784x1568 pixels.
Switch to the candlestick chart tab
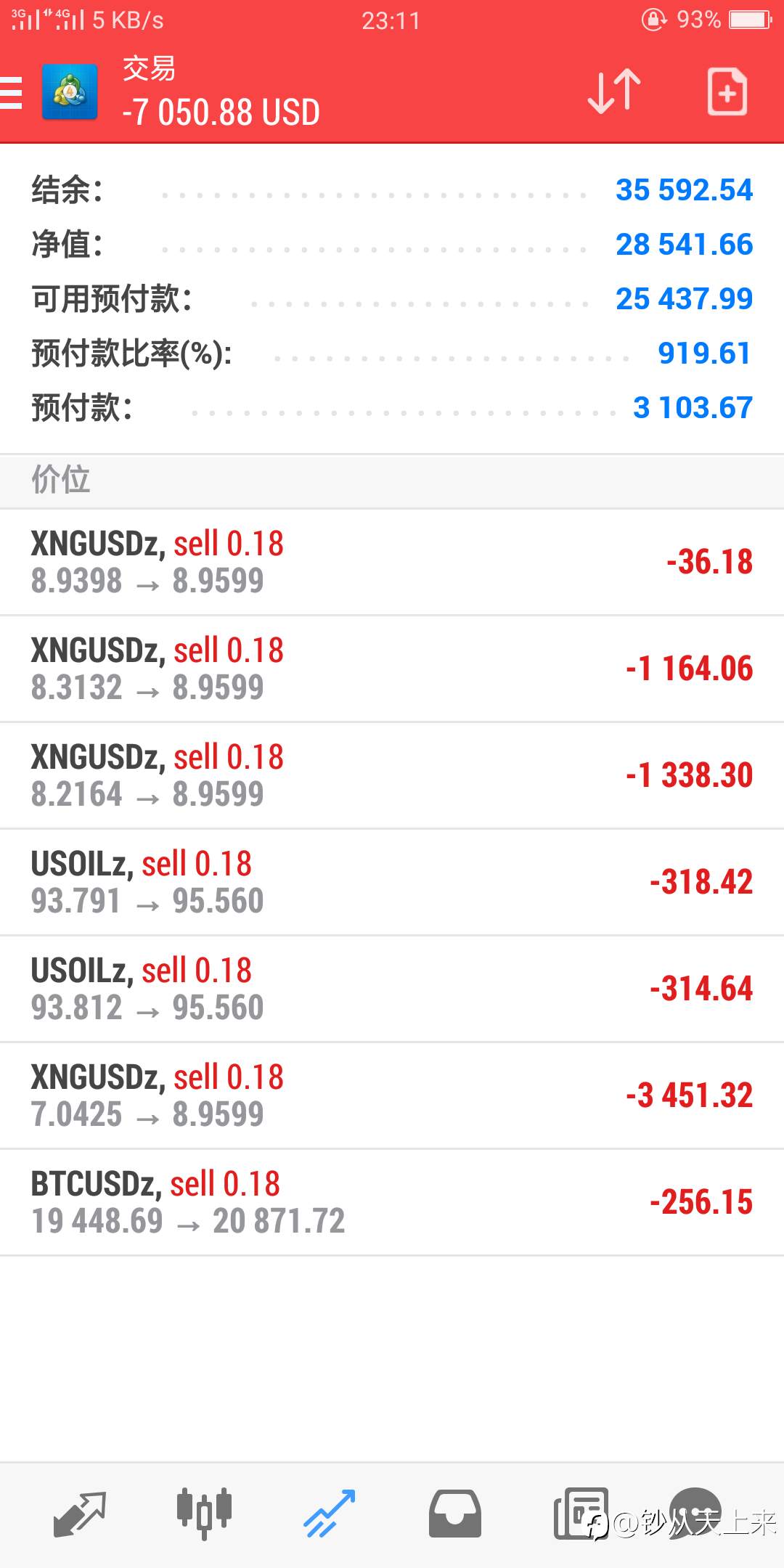click(x=205, y=1514)
